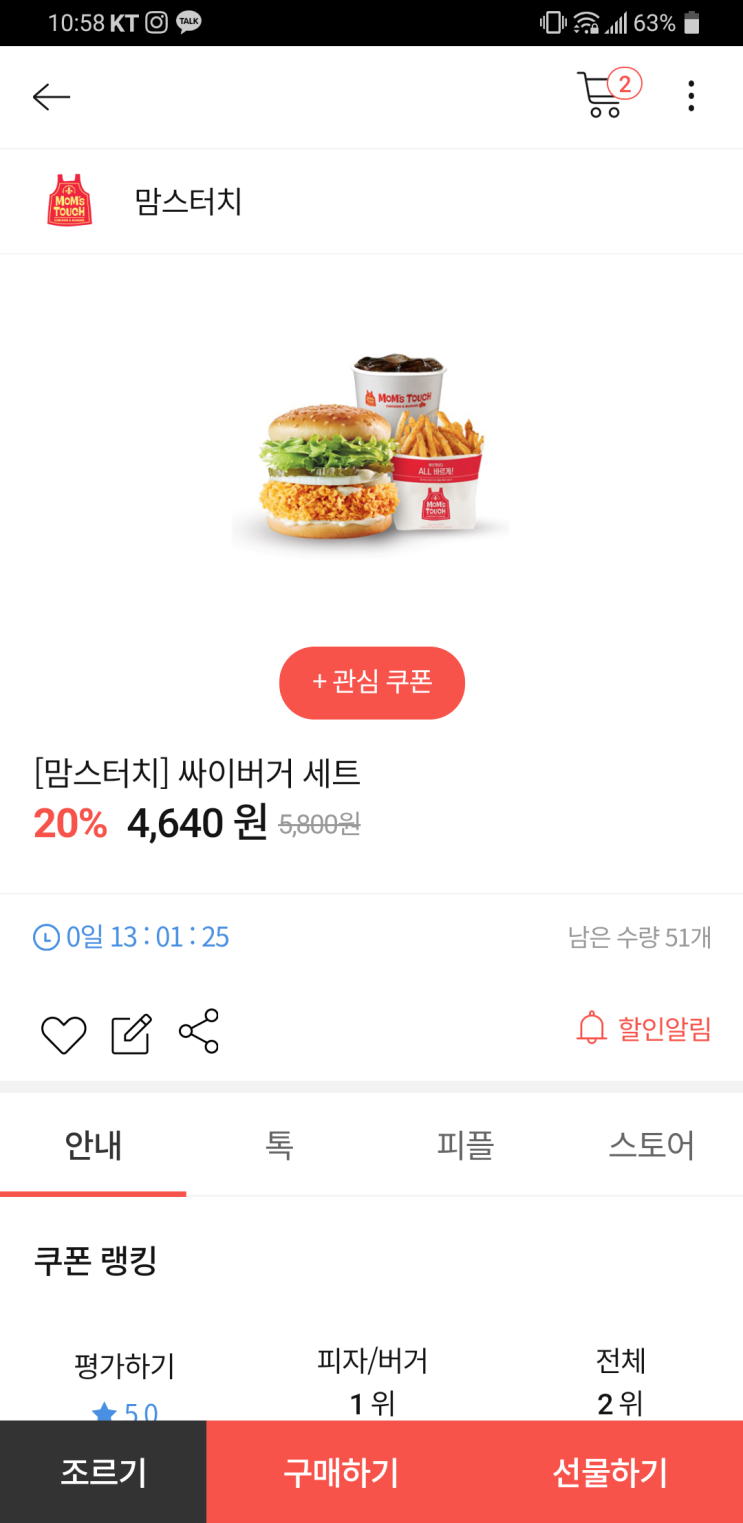Select the 안내 tab
This screenshot has width=743, height=1523.
point(93,1145)
